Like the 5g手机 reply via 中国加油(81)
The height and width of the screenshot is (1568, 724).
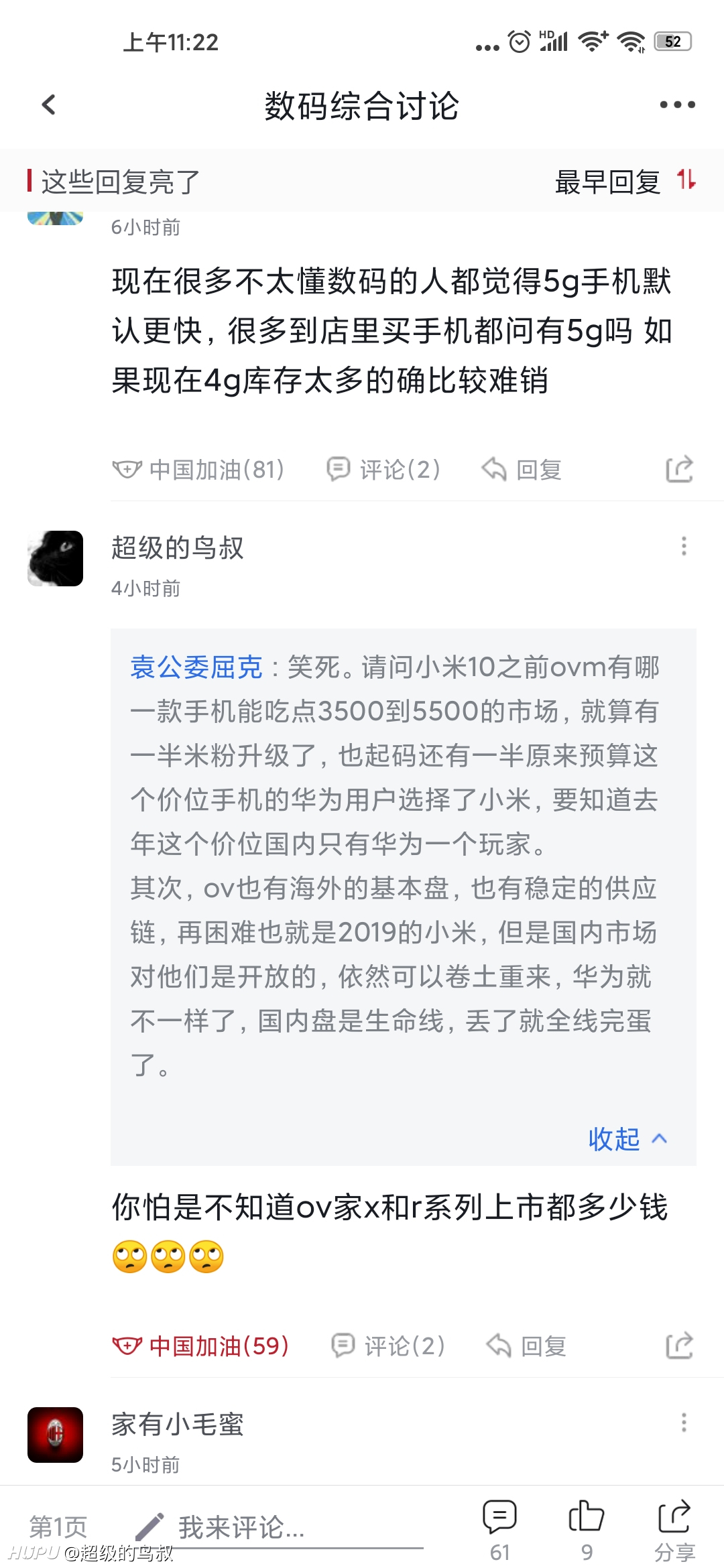tap(198, 470)
